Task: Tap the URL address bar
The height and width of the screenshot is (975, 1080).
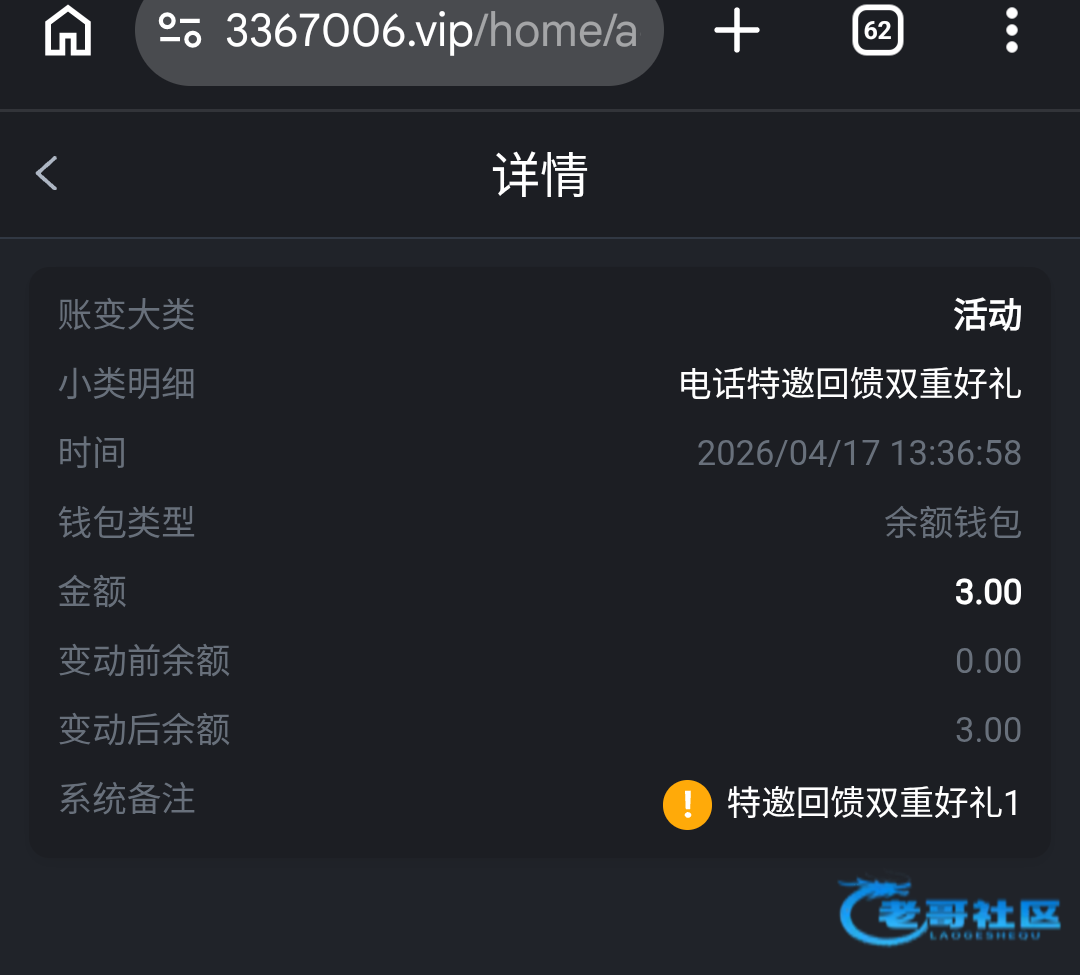Action: (x=430, y=32)
